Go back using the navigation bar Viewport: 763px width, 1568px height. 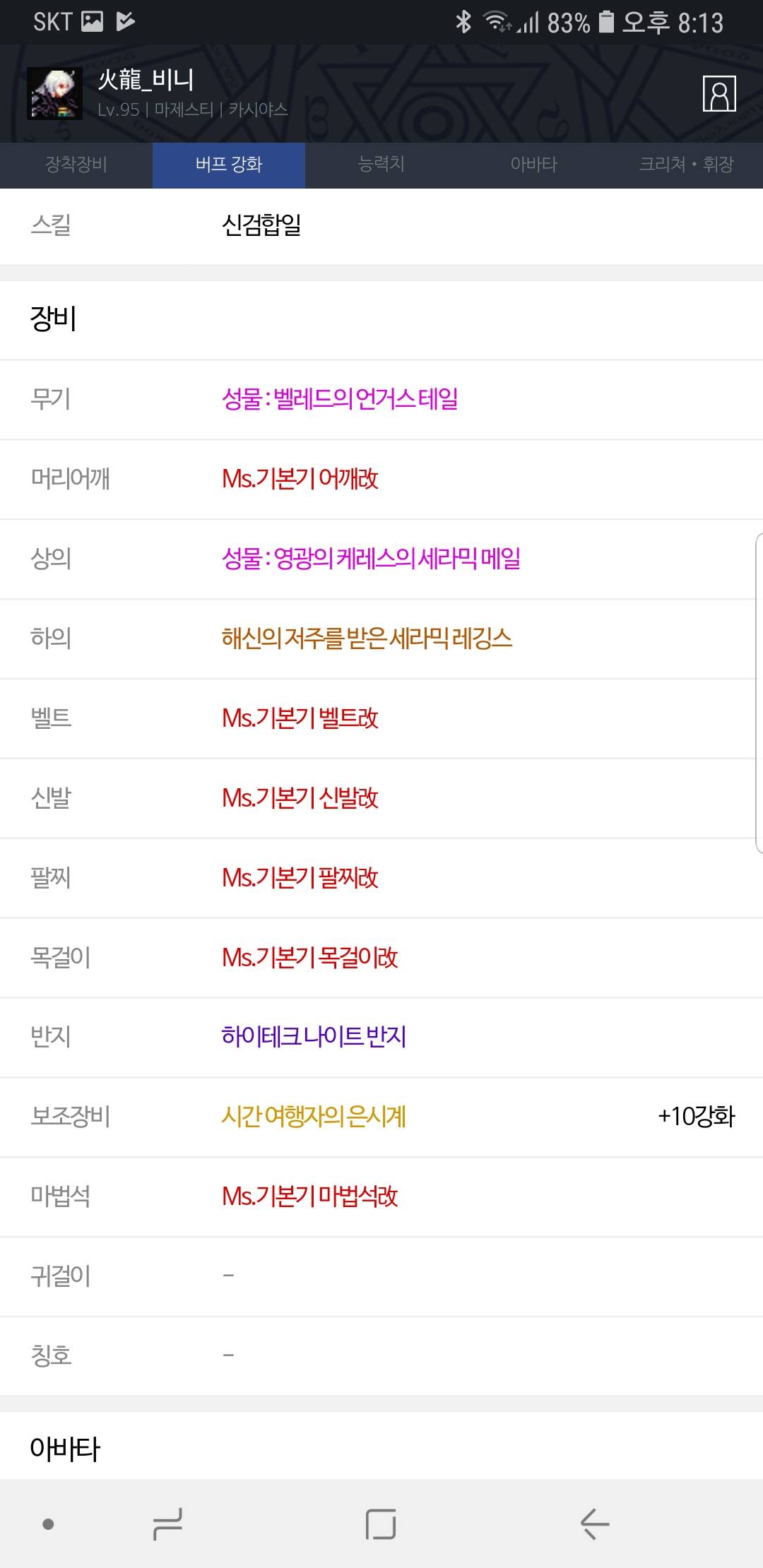coord(595,1524)
